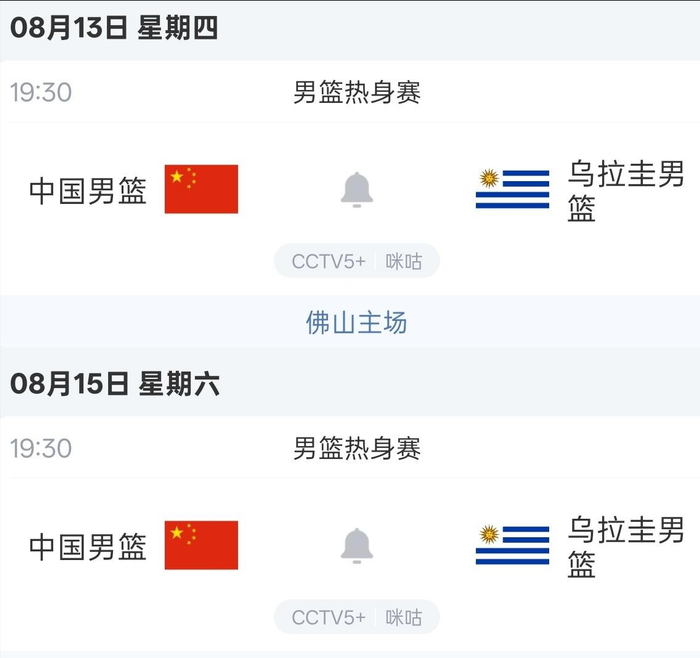Open the 08月15日 中国男篮 vs 乌拉圭男篮 match card
700x658 pixels.
(350, 534)
